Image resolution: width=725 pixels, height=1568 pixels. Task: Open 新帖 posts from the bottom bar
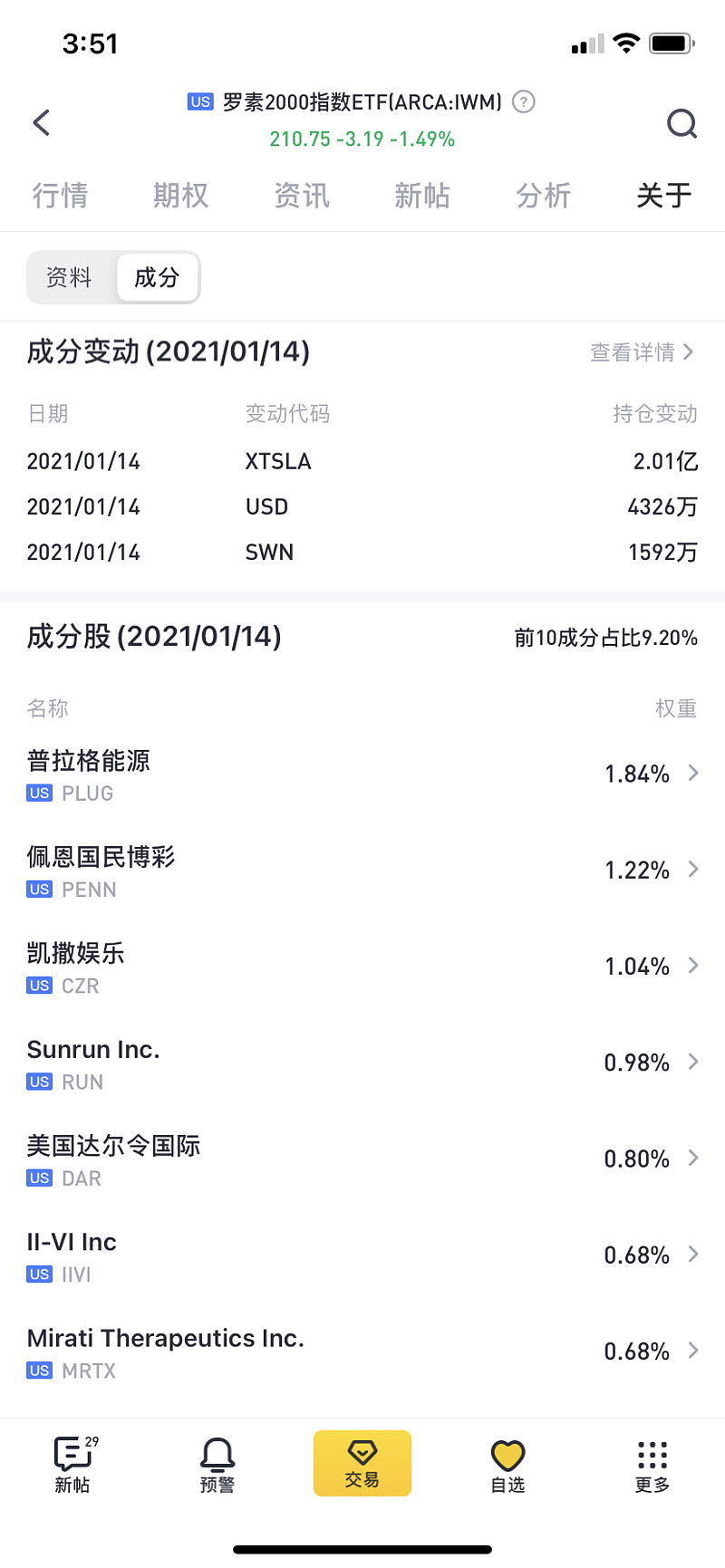pos(72,1464)
